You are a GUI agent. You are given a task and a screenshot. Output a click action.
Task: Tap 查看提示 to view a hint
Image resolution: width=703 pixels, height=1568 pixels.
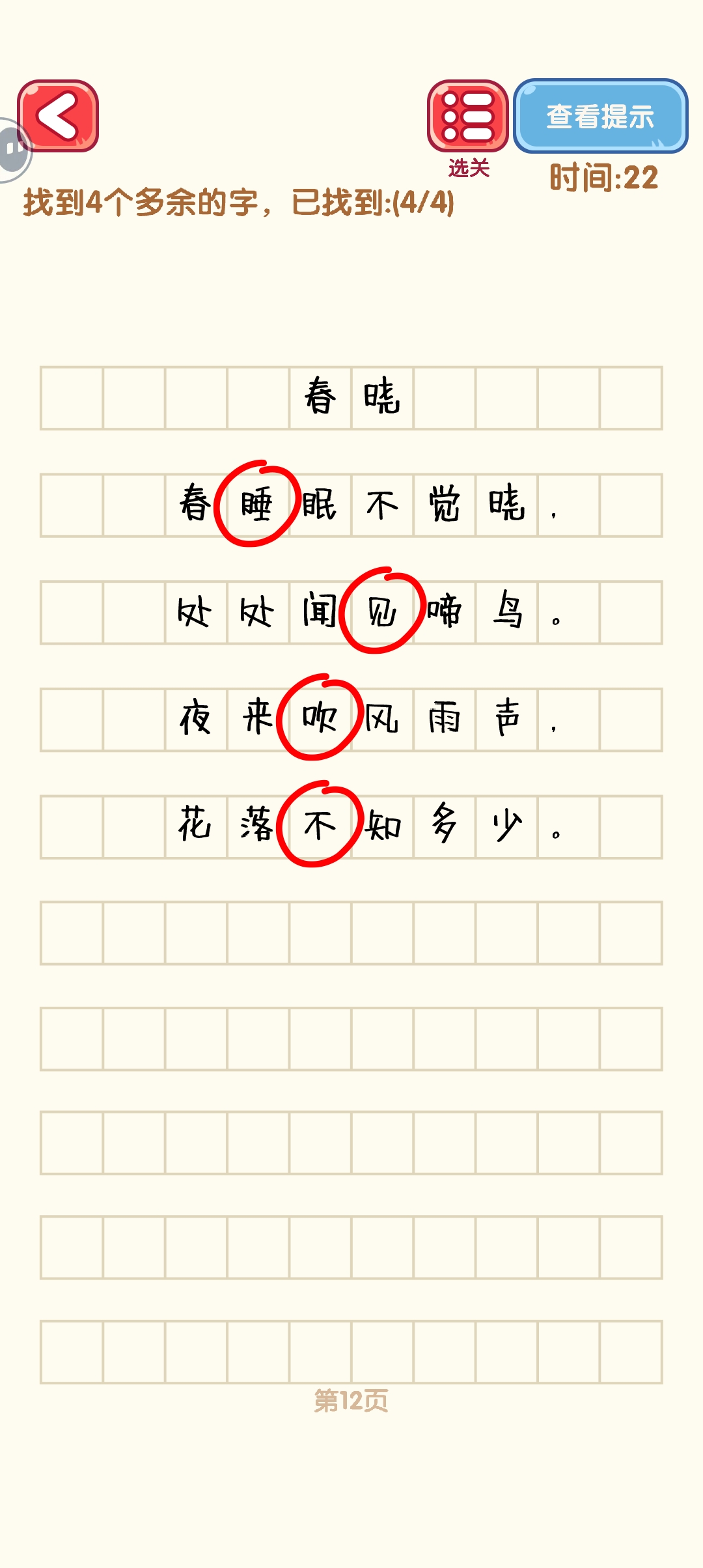(600, 116)
